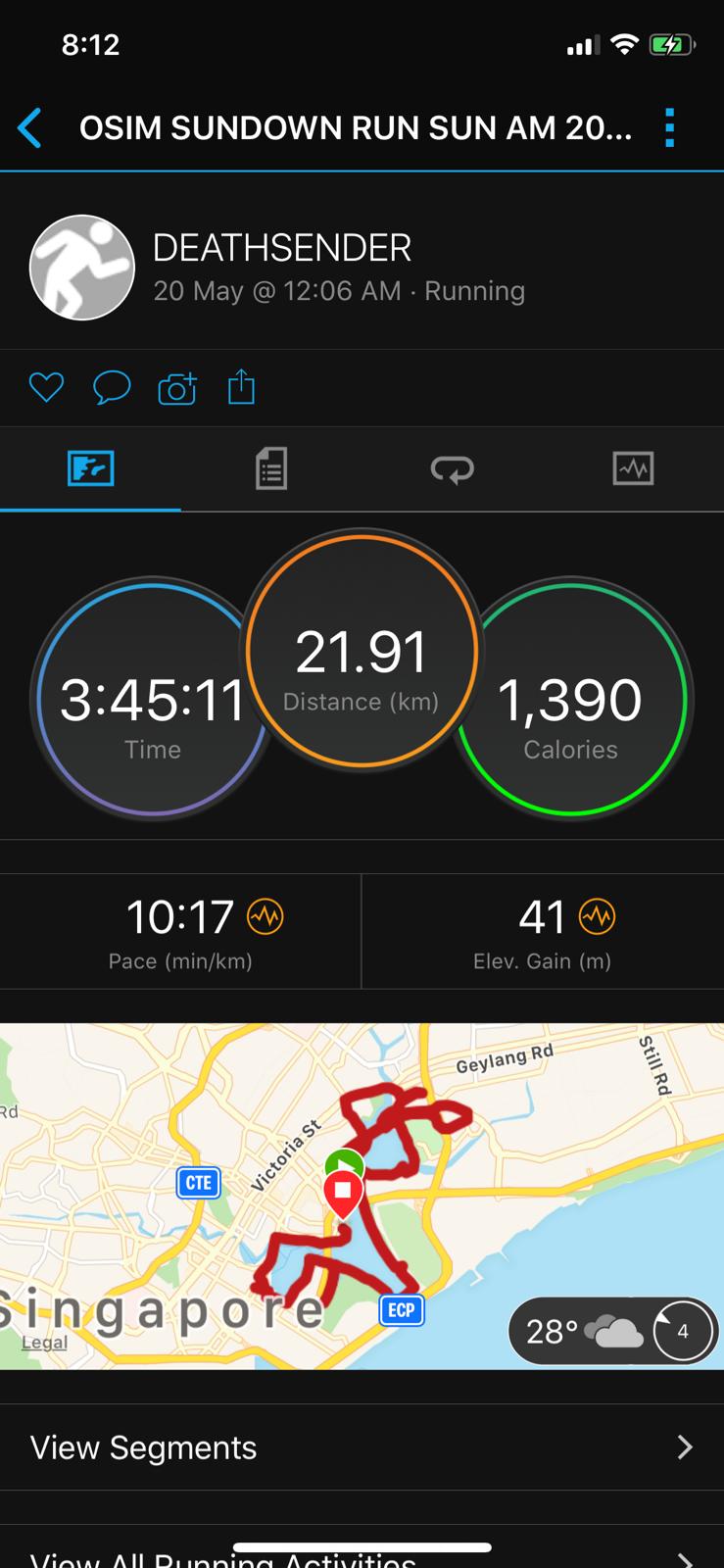Switch to the stats details tab
Viewport: 724px width, 1568px height.
click(271, 468)
